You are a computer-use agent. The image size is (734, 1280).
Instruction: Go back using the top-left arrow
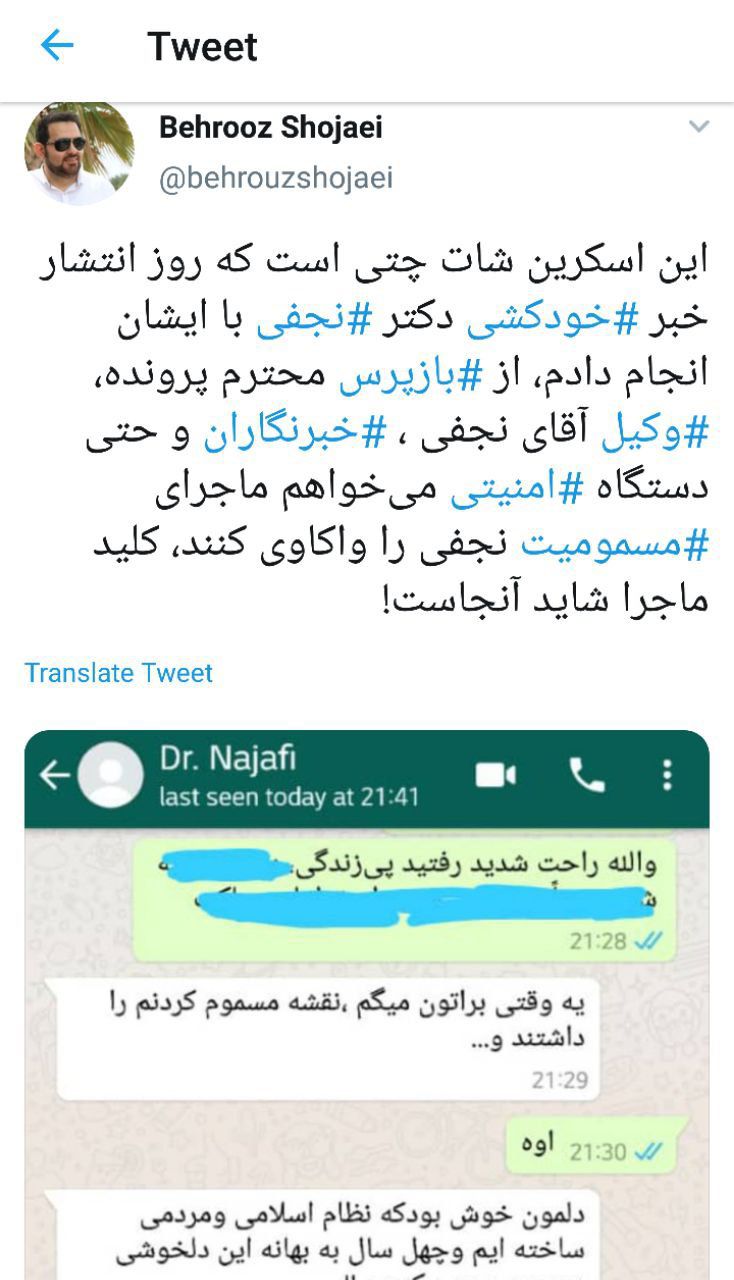(57, 45)
